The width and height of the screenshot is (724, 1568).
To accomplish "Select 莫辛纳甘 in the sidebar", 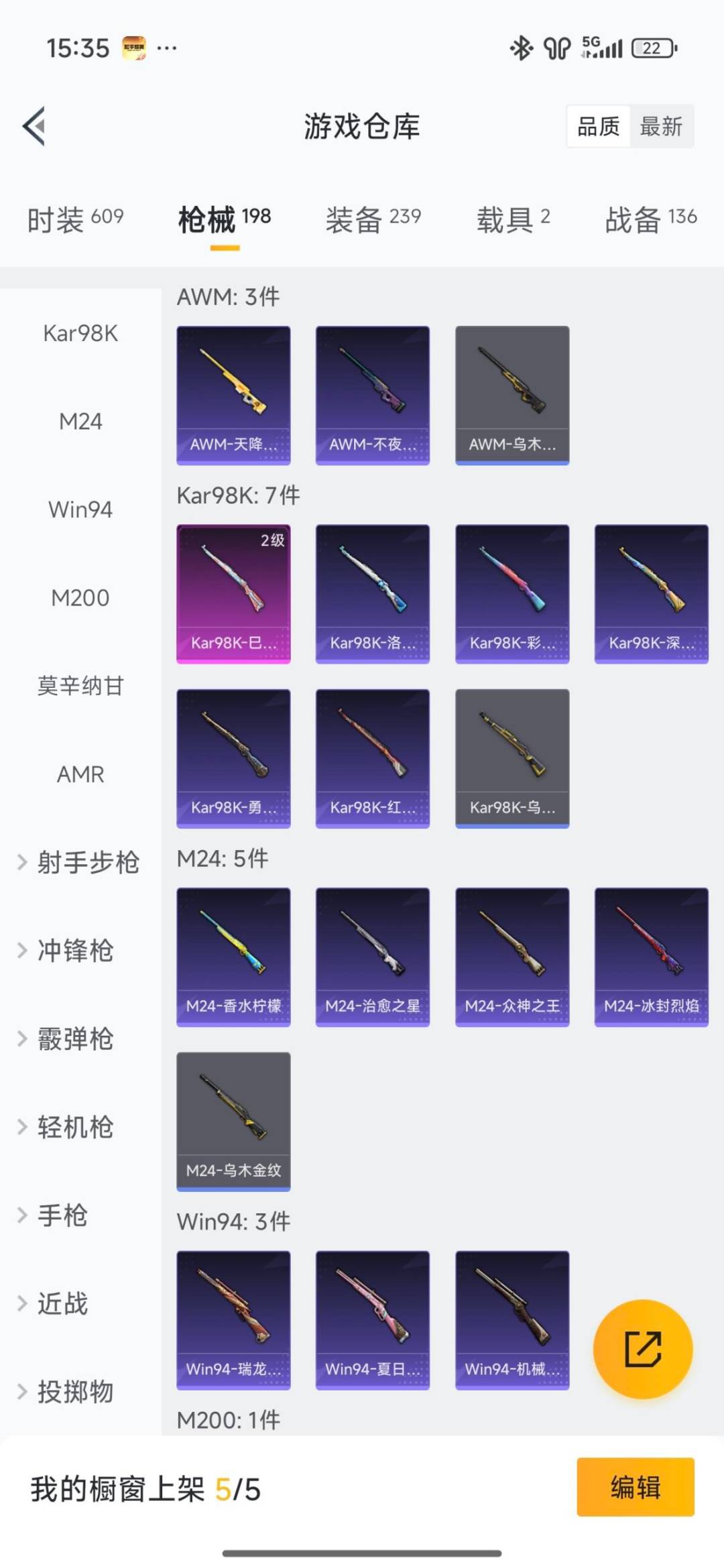I will [x=80, y=686].
